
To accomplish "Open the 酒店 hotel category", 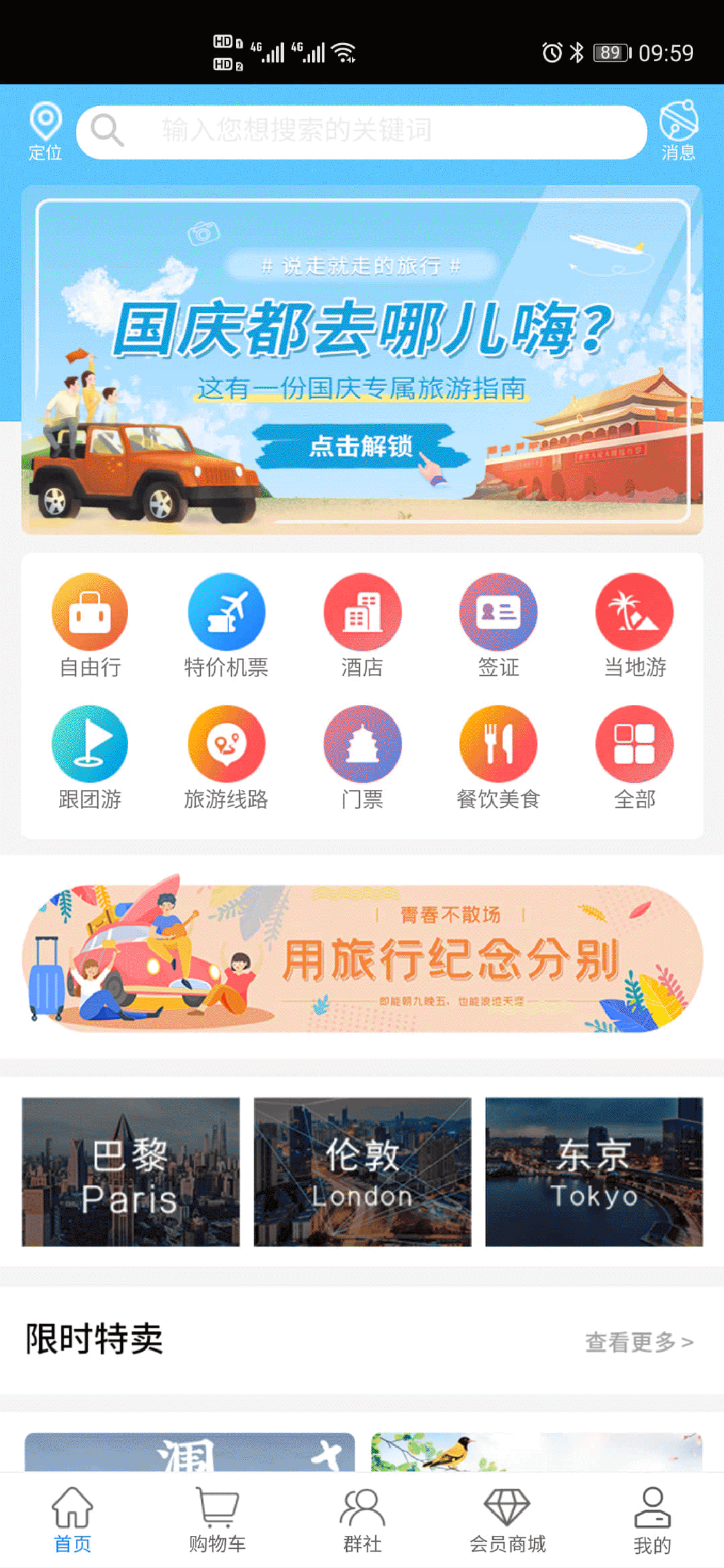I will click(362, 625).
